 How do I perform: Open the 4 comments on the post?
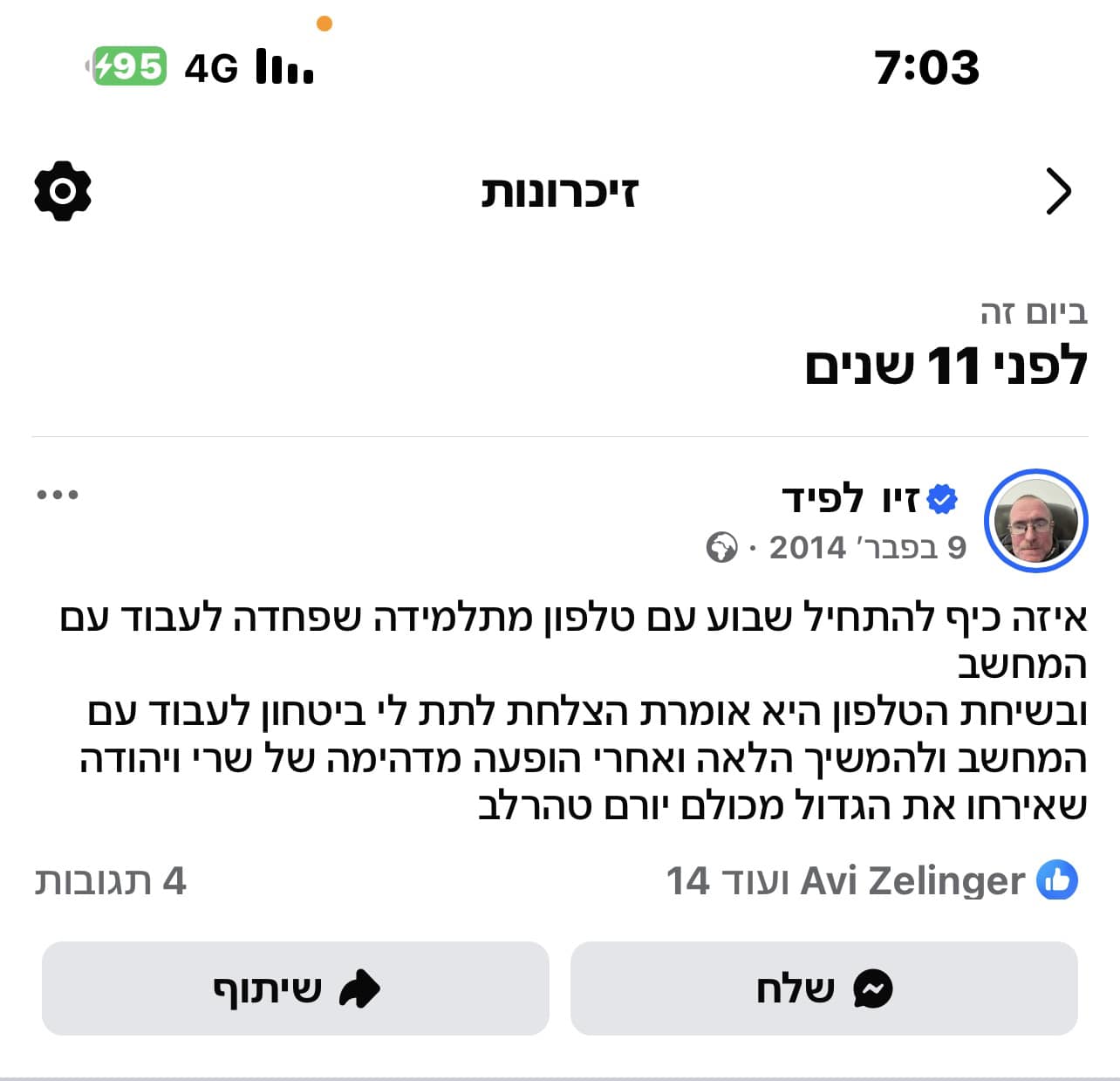[x=111, y=881]
